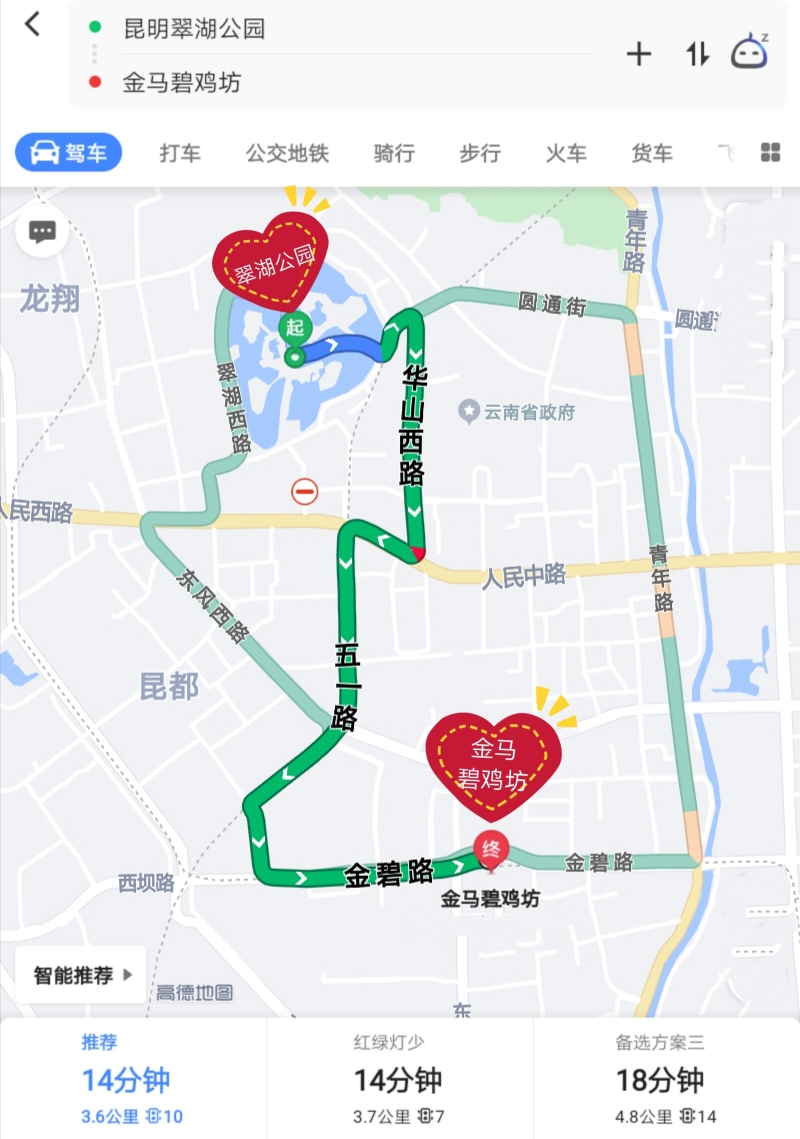Expand the 智能推荐 route preference button
800x1139 pixels.
[81, 975]
